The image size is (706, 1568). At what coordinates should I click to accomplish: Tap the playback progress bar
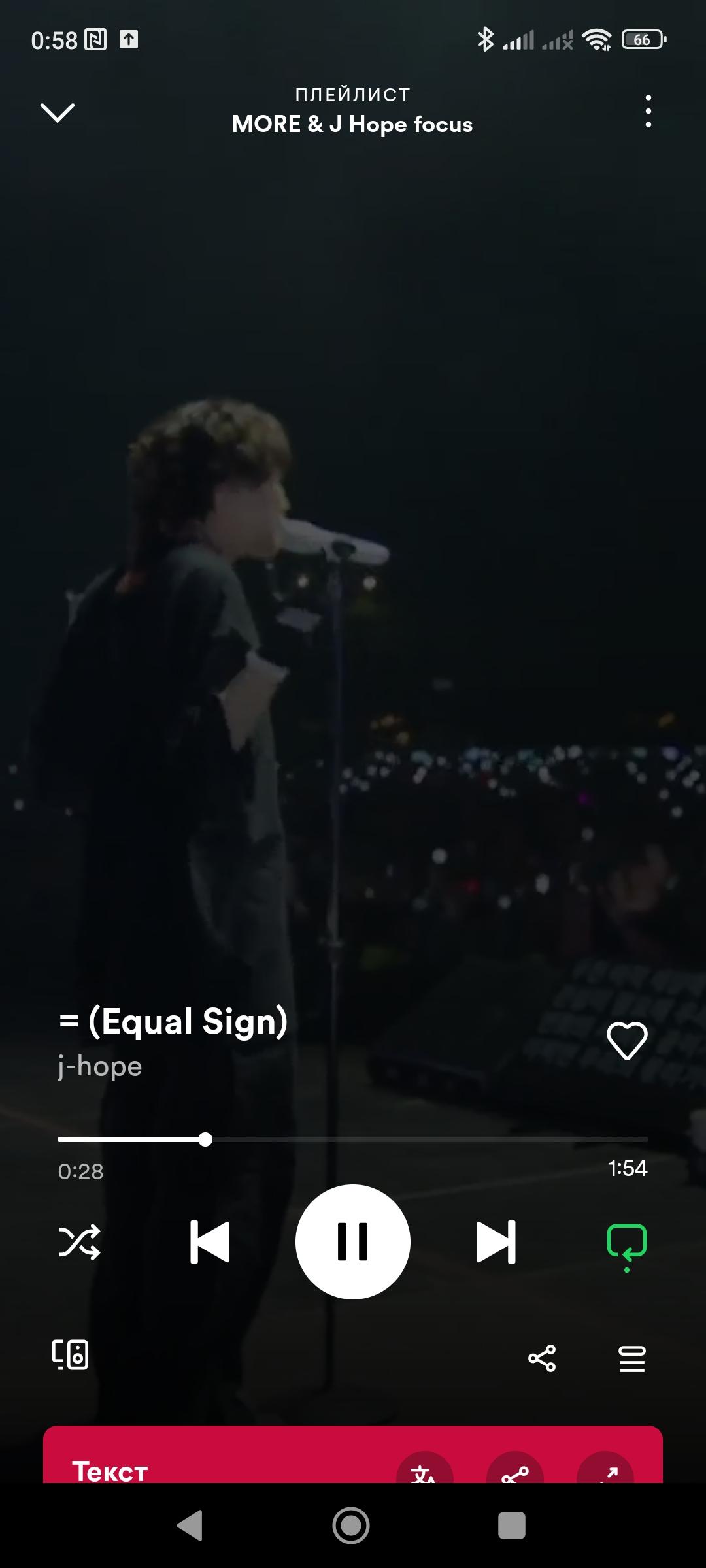coord(353,1139)
